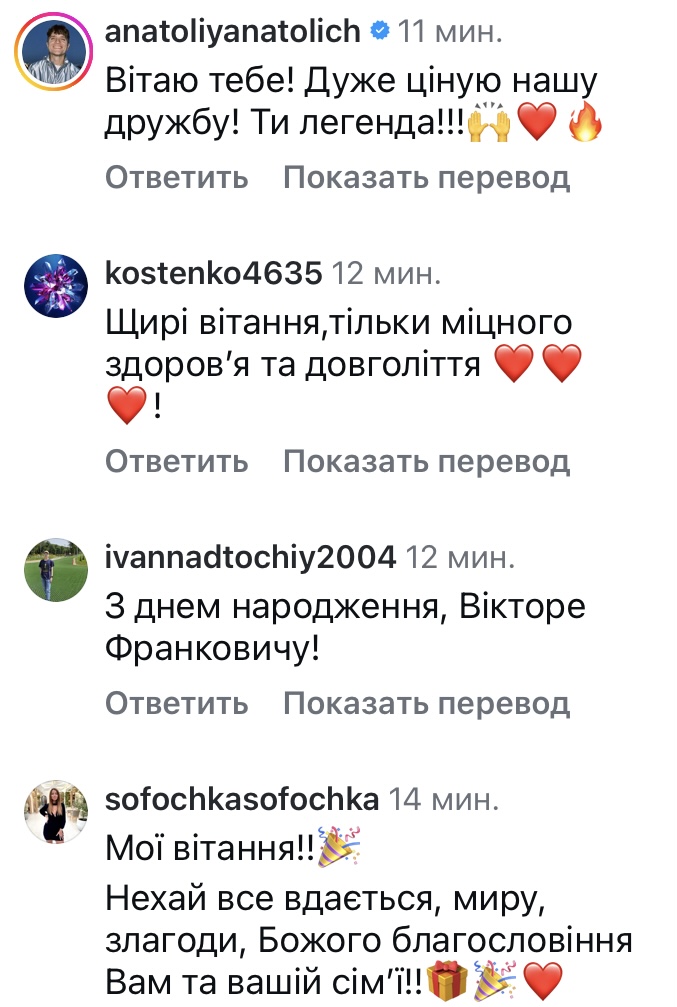Translate kostenko4635's comment
This screenshot has height=1007, width=677.
coord(426,461)
